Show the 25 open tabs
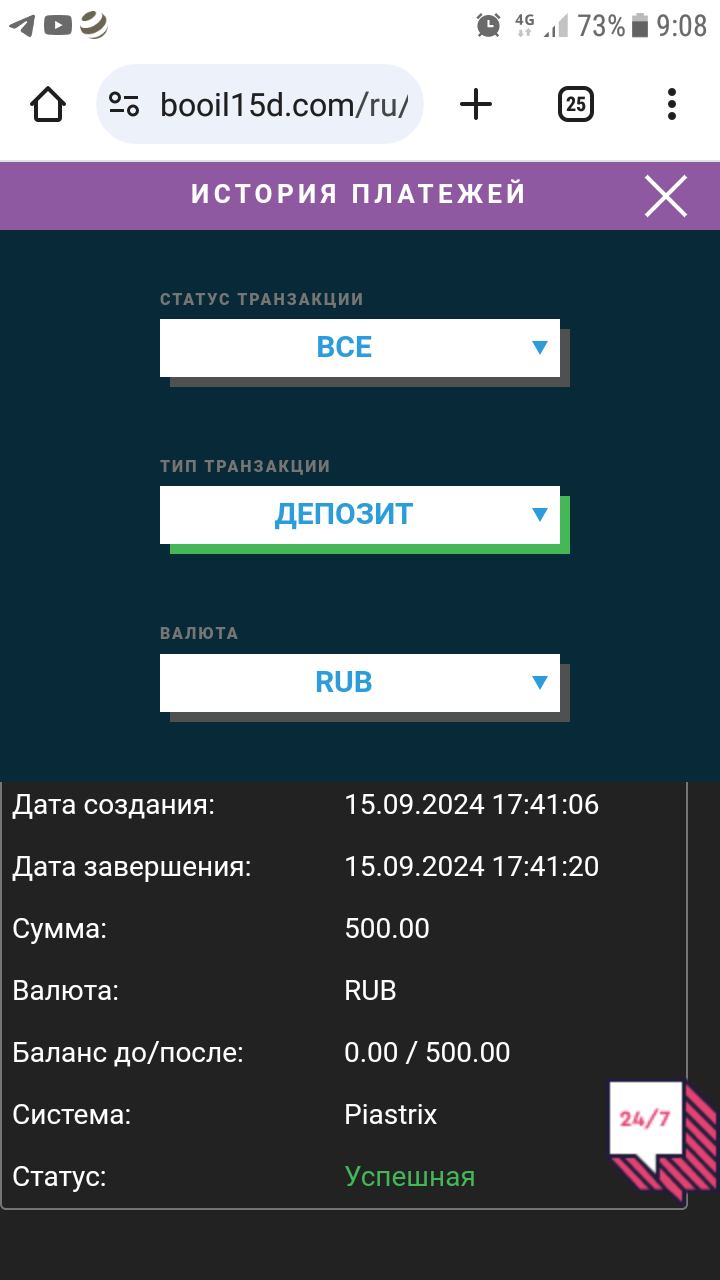Image resolution: width=720 pixels, height=1280 pixels. (x=575, y=104)
